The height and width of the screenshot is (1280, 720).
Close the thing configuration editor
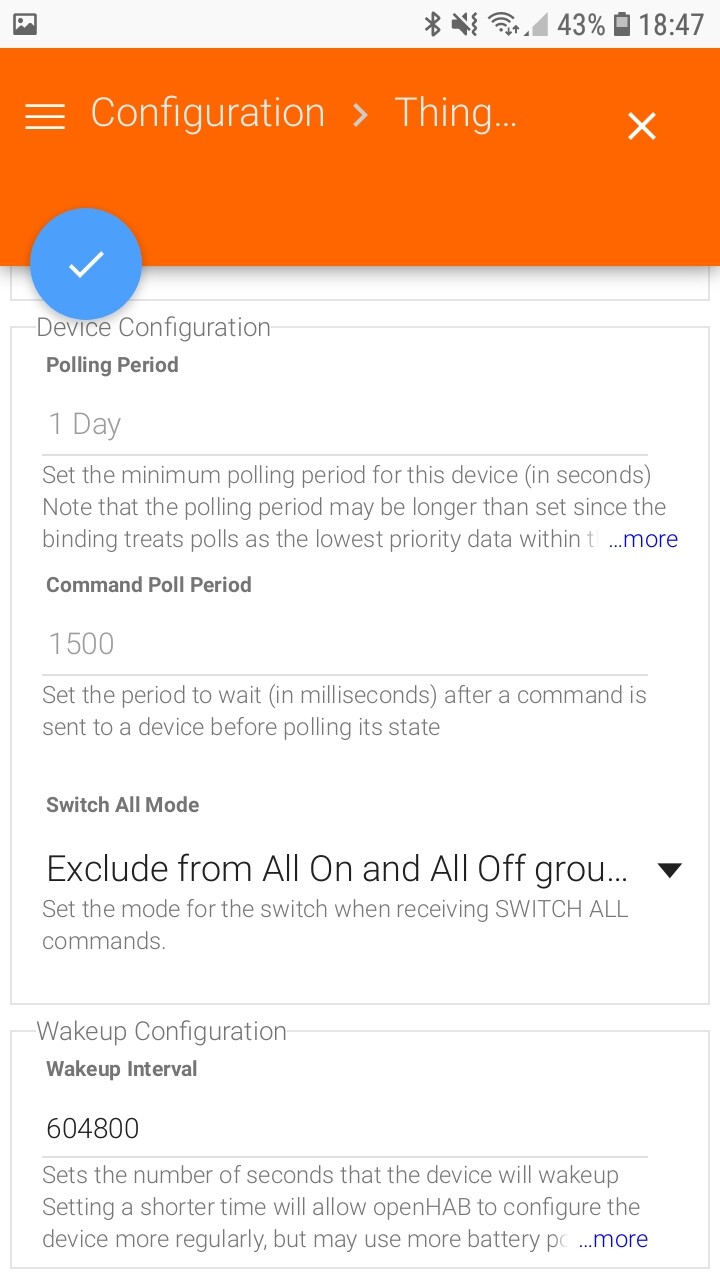(641, 126)
